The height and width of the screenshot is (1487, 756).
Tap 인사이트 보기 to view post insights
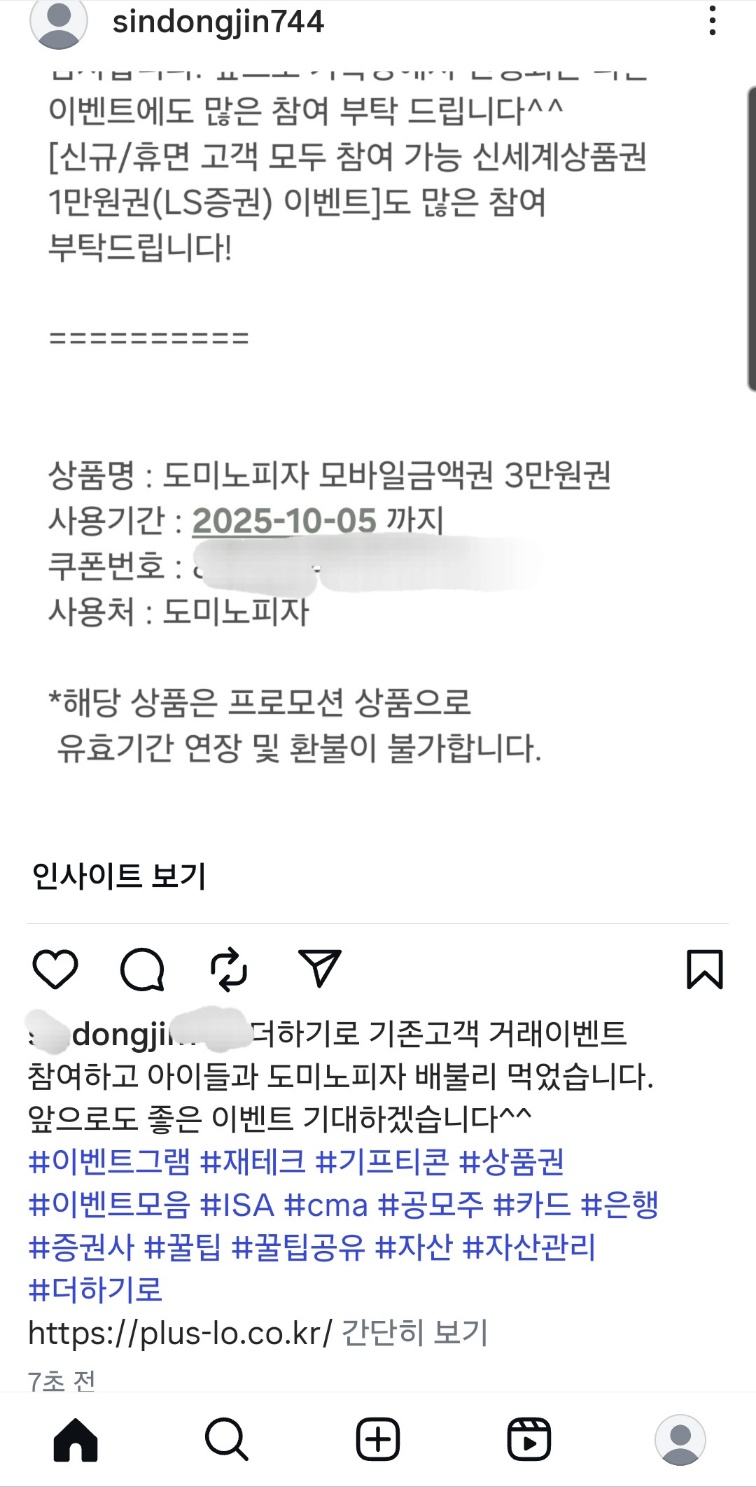pyautogui.click(x=119, y=877)
